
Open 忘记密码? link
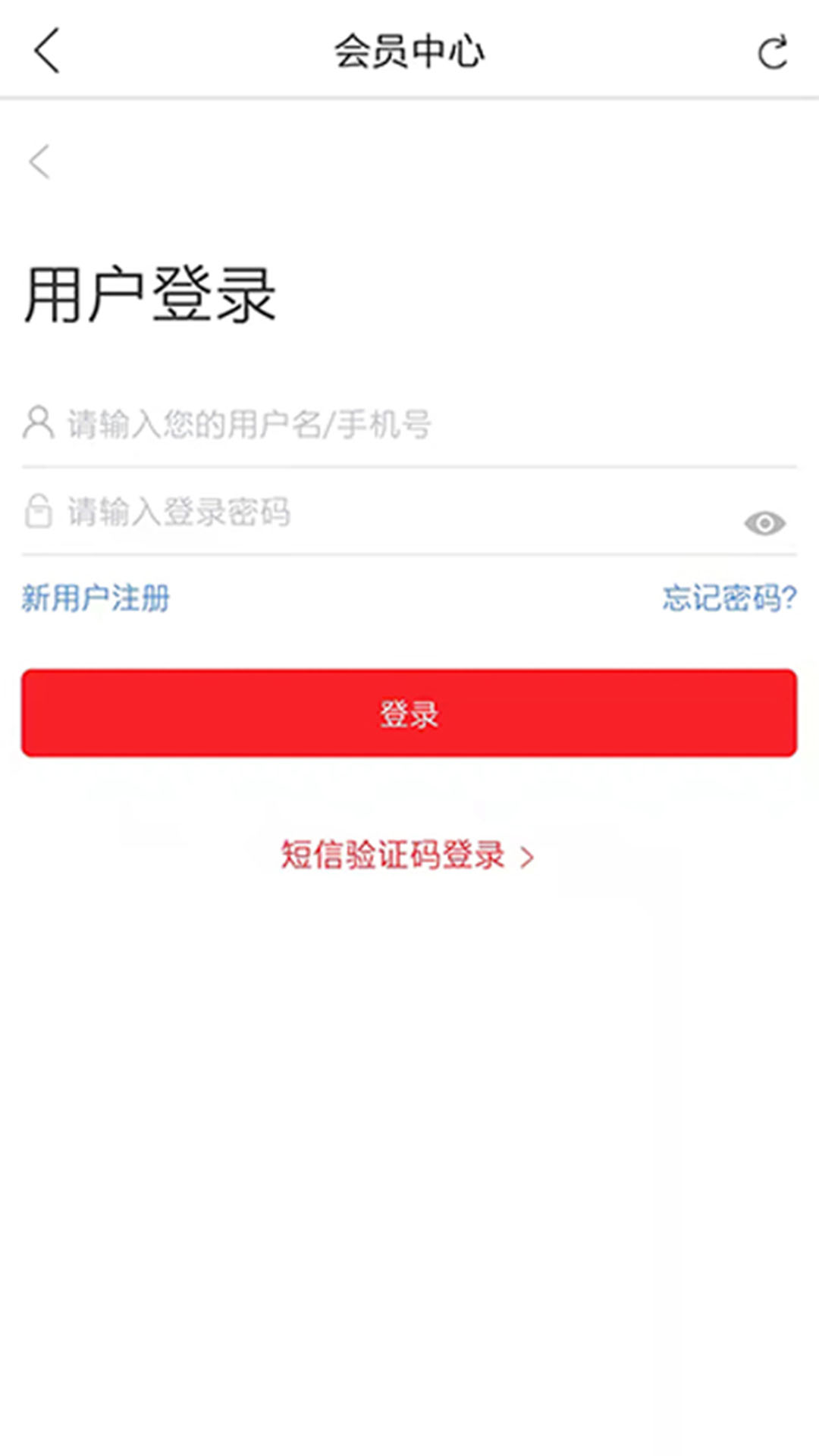pyautogui.click(x=730, y=598)
